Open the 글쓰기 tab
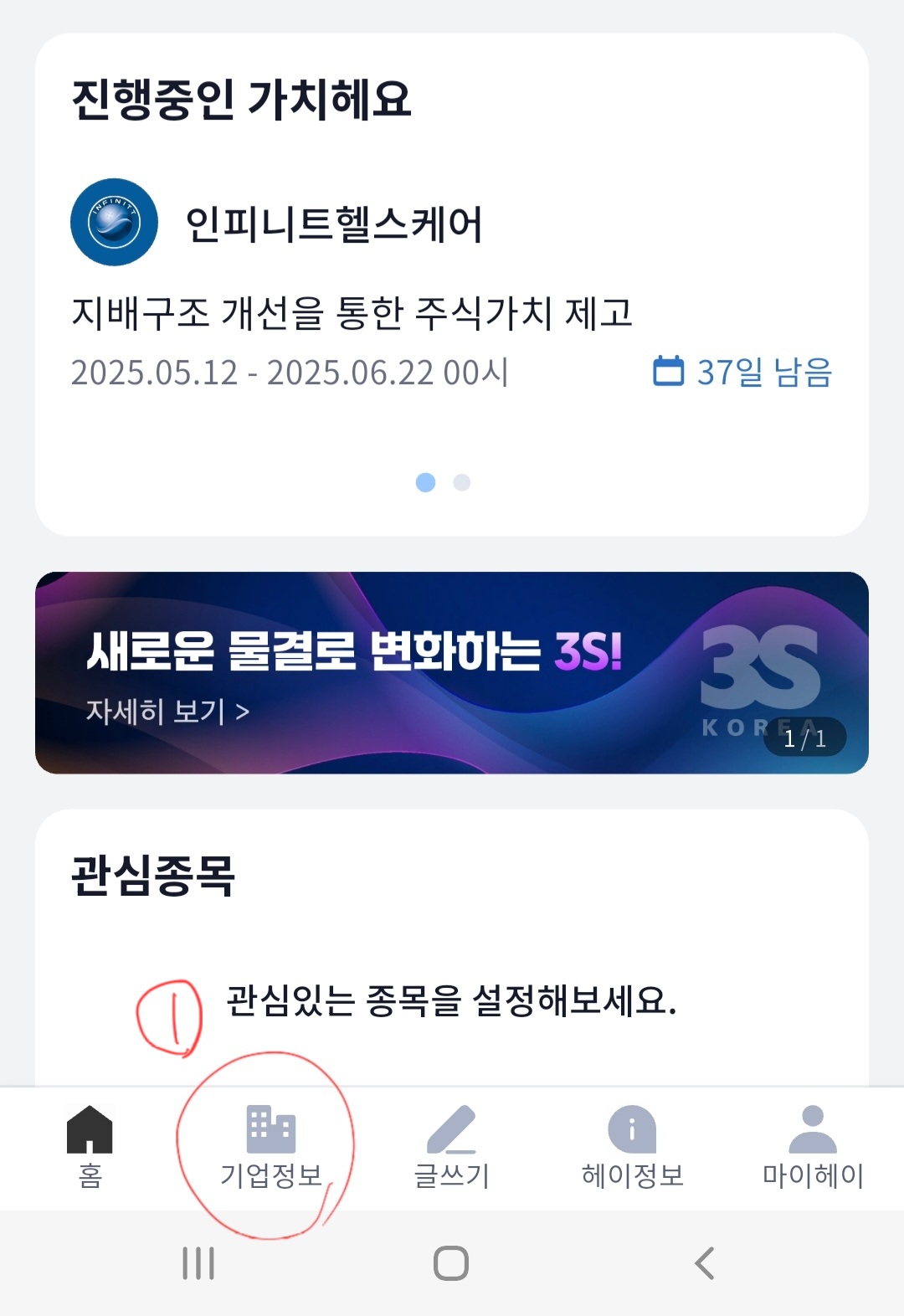904x1316 pixels. (x=451, y=1147)
